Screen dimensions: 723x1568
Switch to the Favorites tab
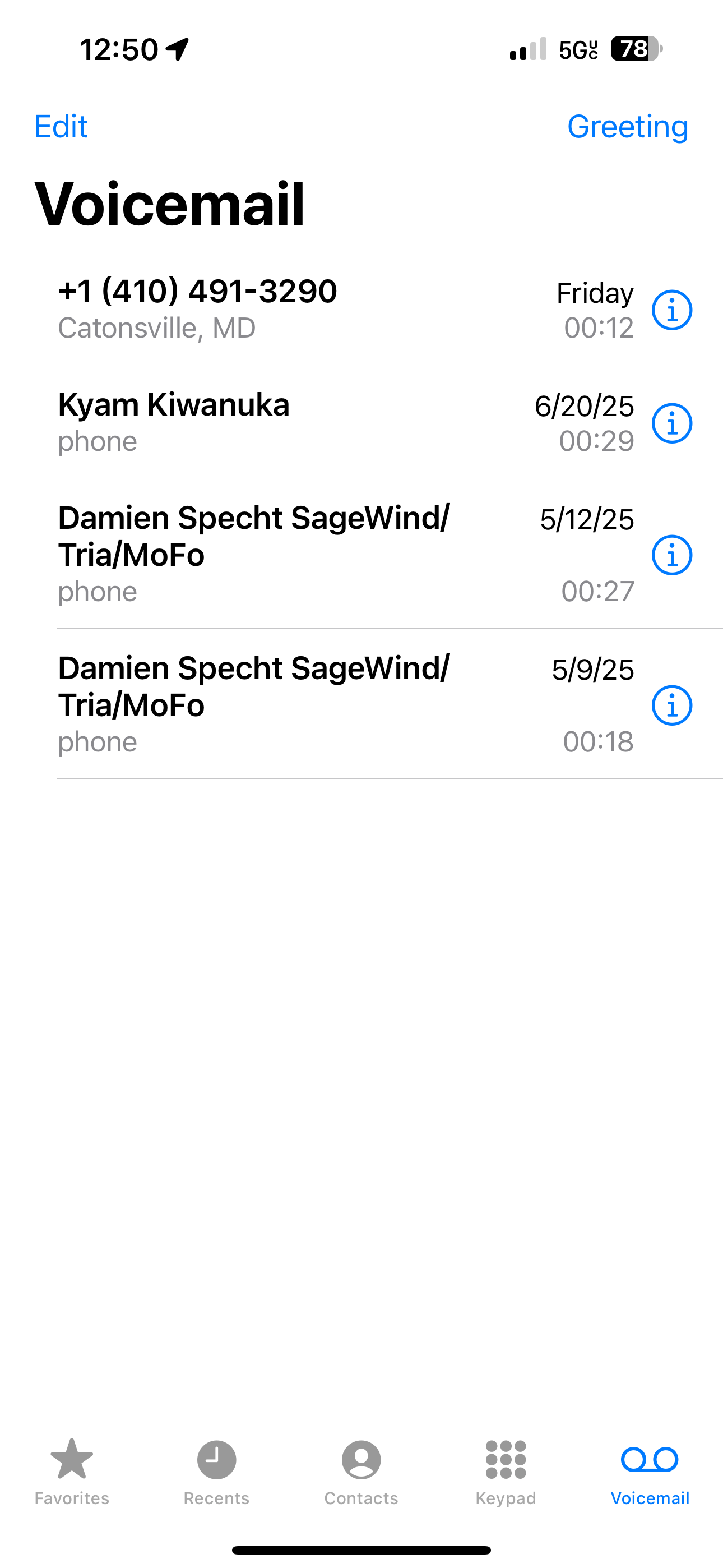coord(72,1472)
